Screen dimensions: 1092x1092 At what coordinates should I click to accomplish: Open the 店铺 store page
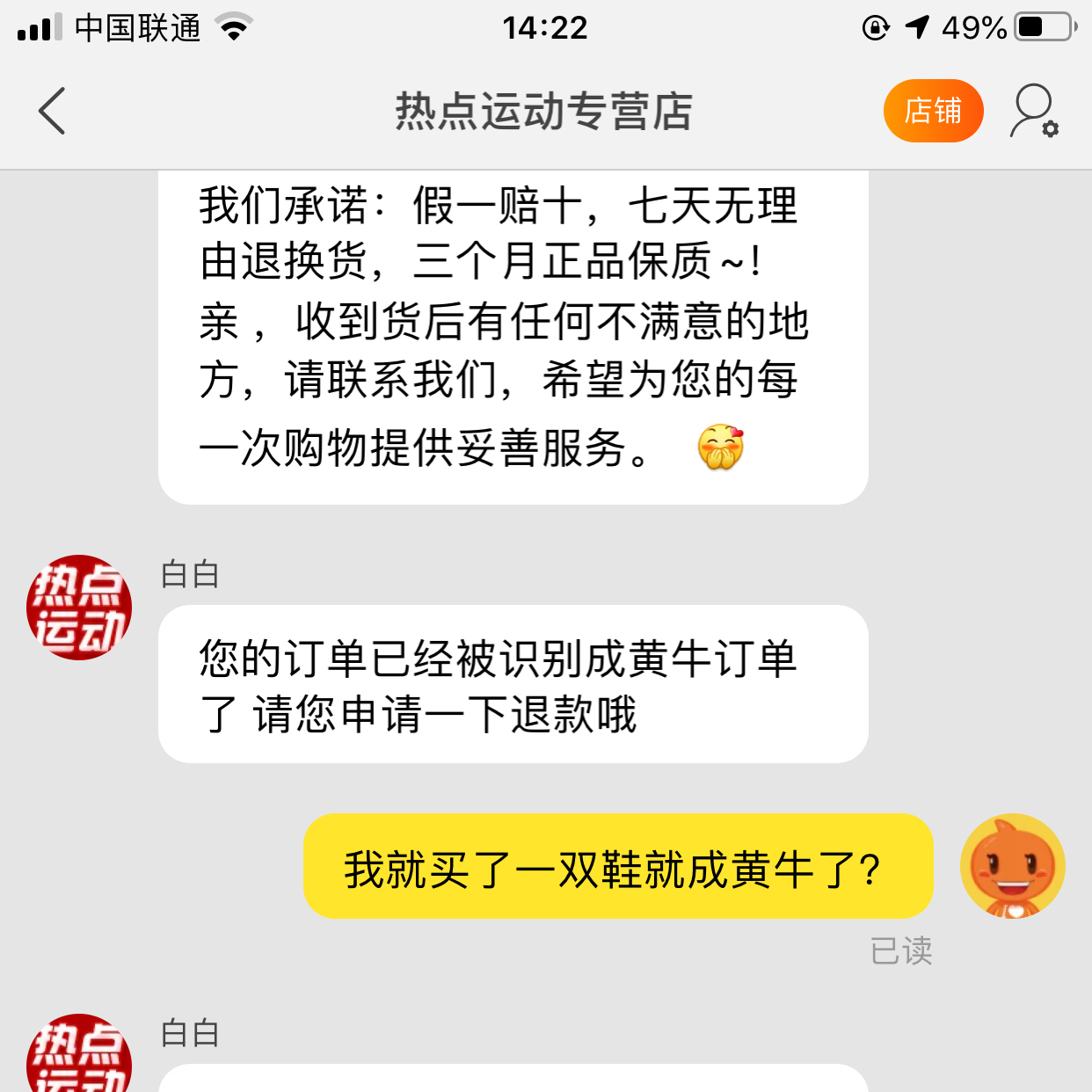pos(933,111)
